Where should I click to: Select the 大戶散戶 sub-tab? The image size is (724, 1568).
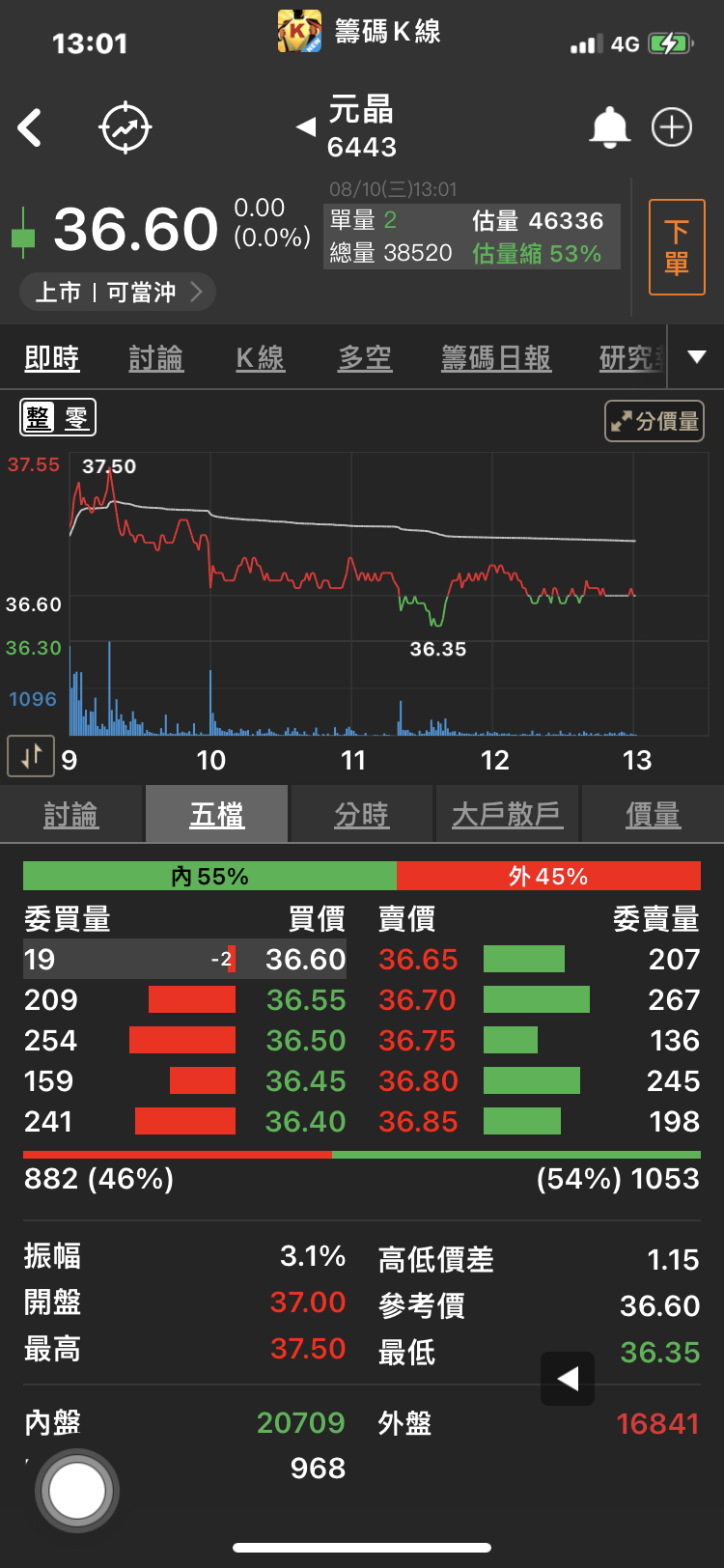pos(507,815)
